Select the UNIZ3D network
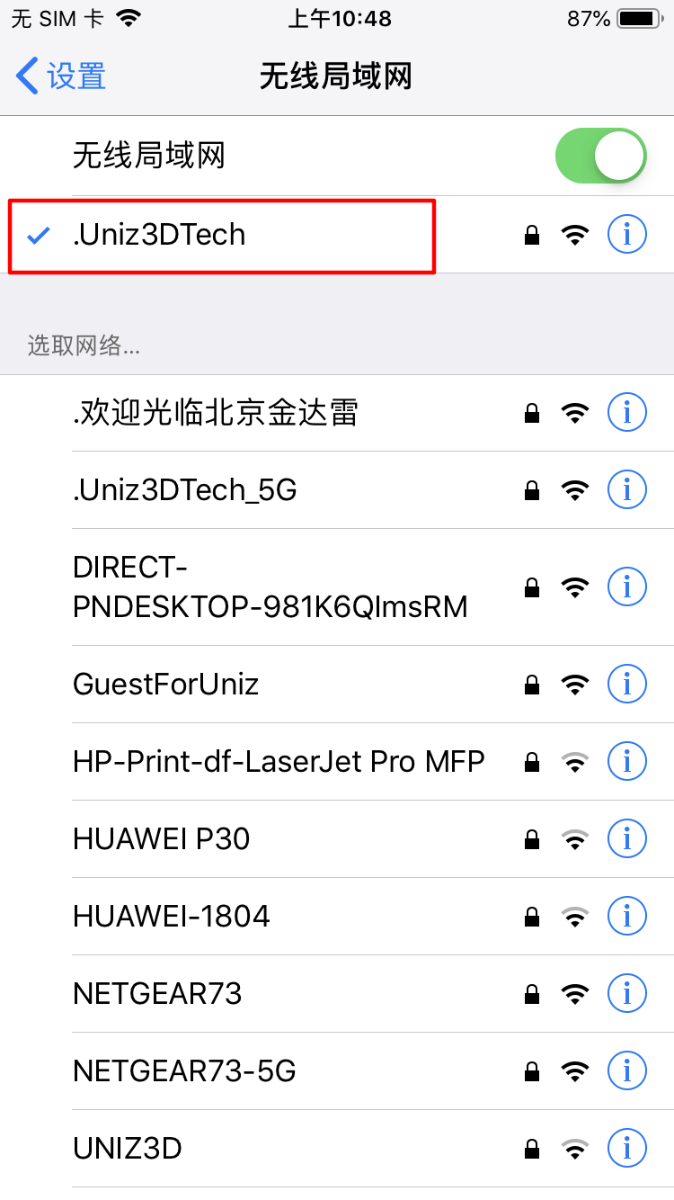The width and height of the screenshot is (674, 1200). [x=127, y=1149]
